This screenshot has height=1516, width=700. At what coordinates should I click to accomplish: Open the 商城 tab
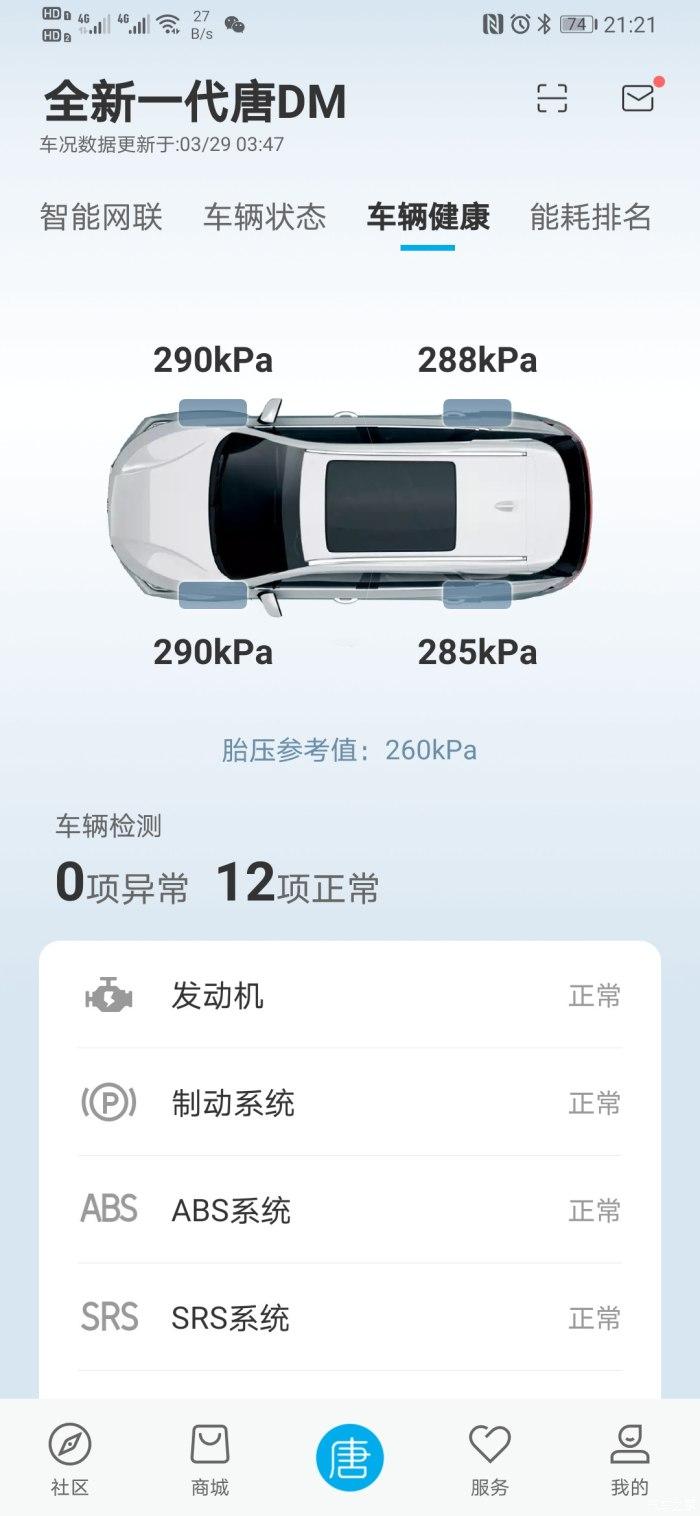click(x=210, y=1459)
